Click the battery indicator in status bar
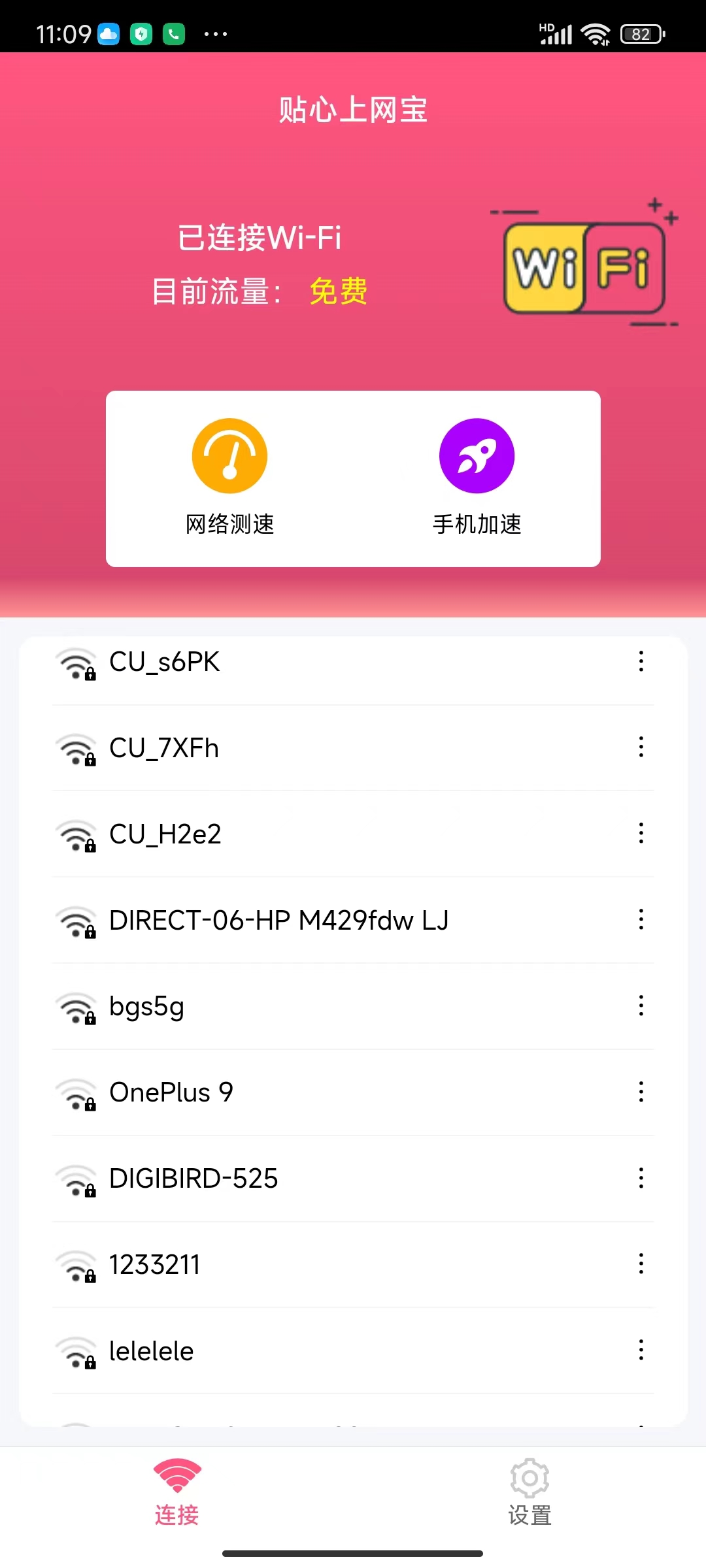706x1568 pixels. tap(639, 33)
